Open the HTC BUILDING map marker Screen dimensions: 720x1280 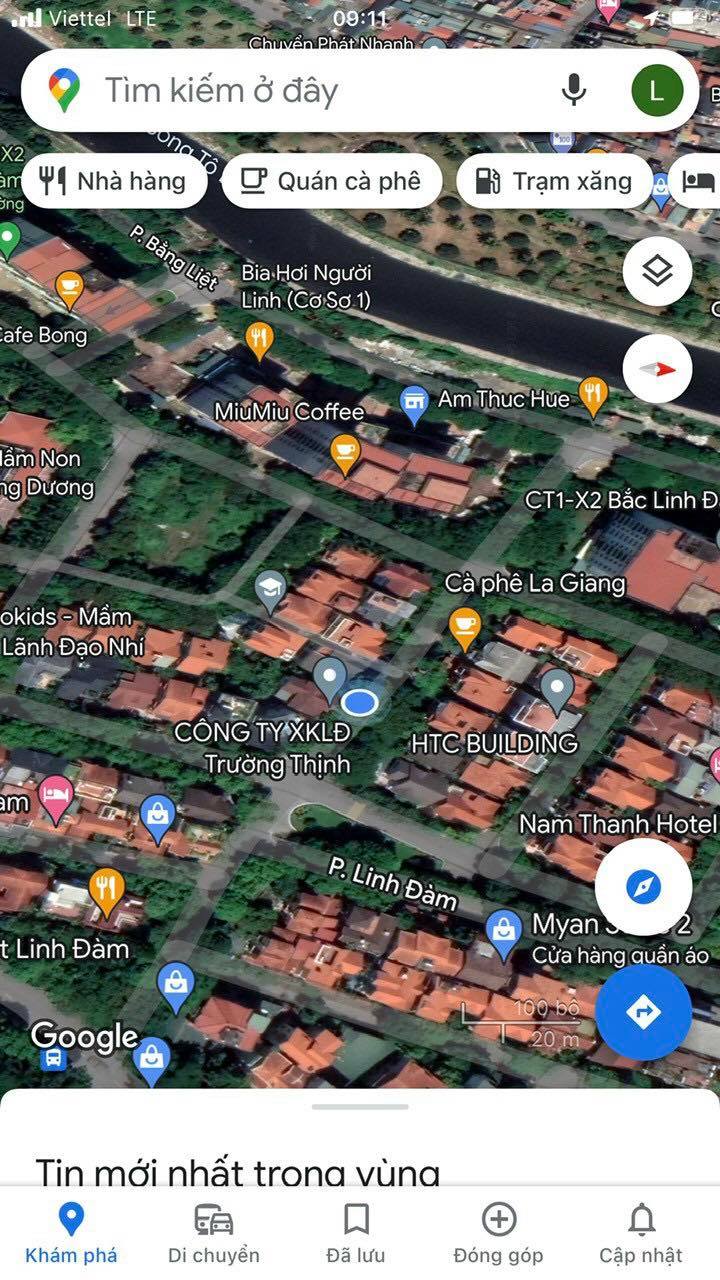click(x=557, y=688)
